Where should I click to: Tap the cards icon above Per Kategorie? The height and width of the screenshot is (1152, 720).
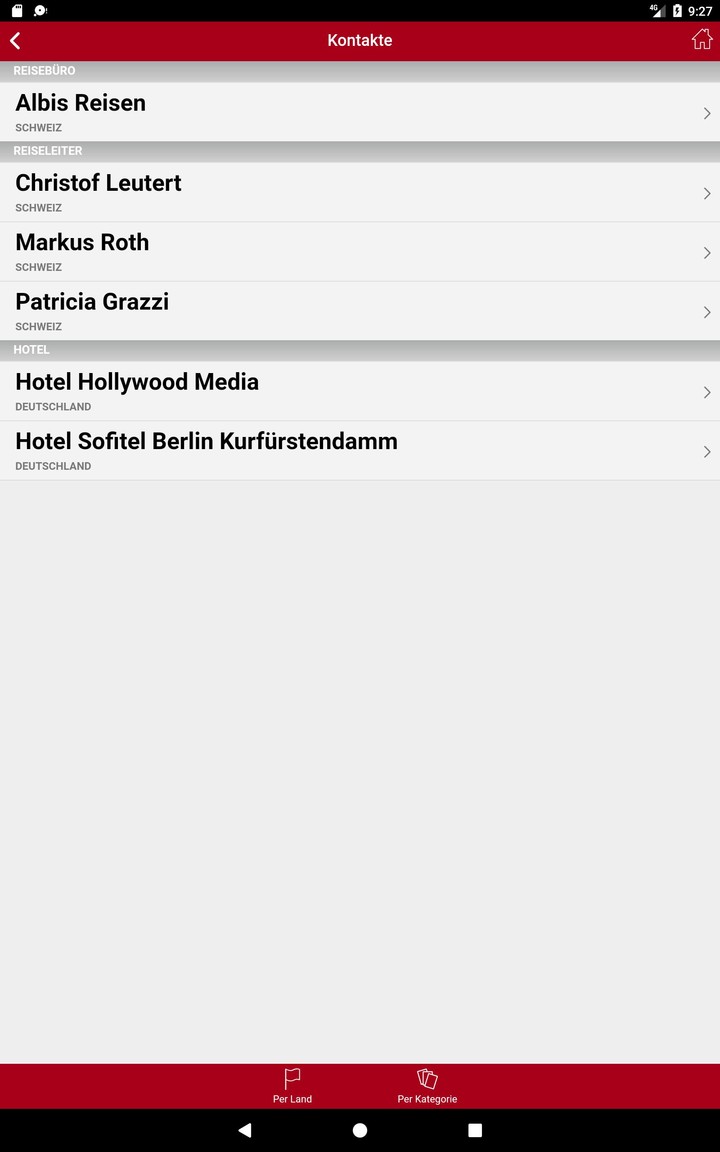(428, 1078)
